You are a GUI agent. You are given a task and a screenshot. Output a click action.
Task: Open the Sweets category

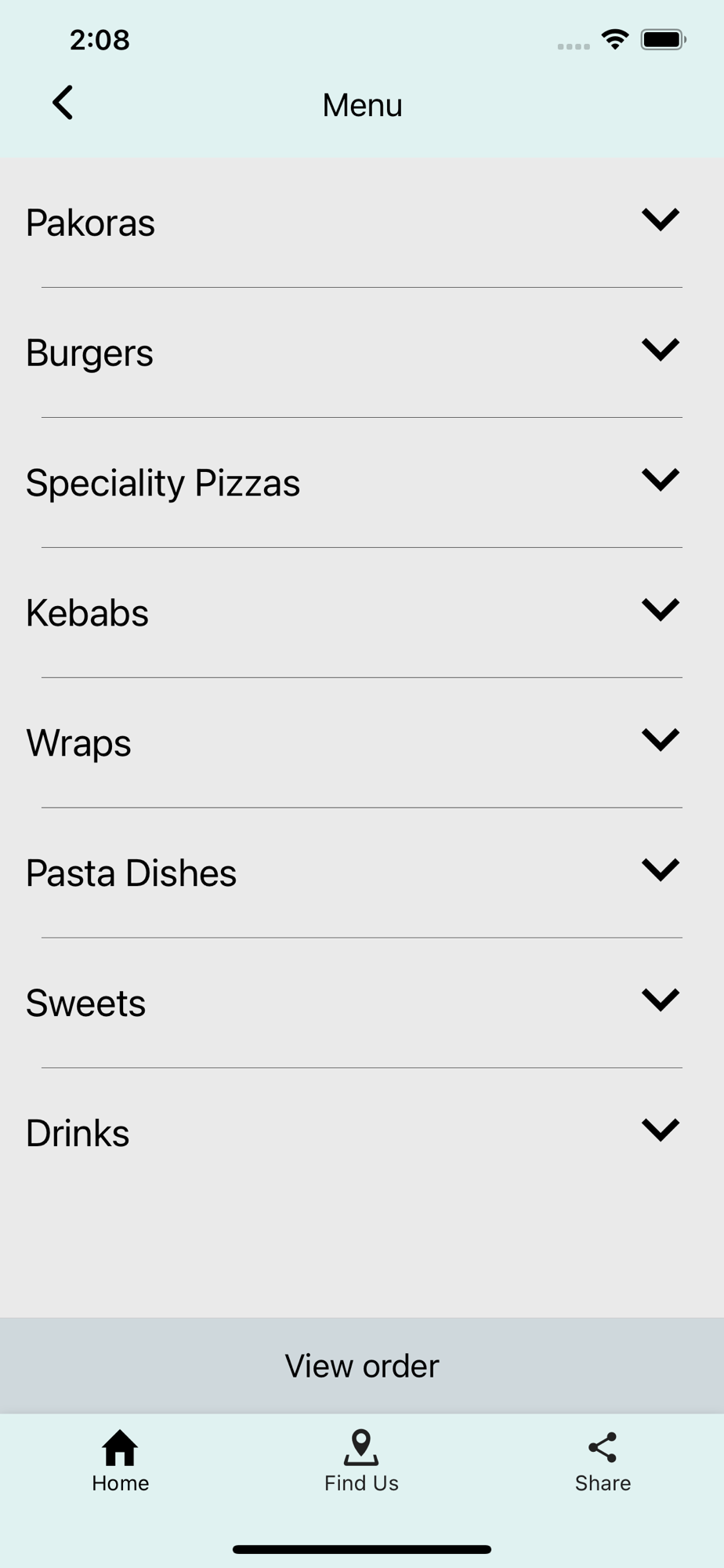pos(660,1001)
